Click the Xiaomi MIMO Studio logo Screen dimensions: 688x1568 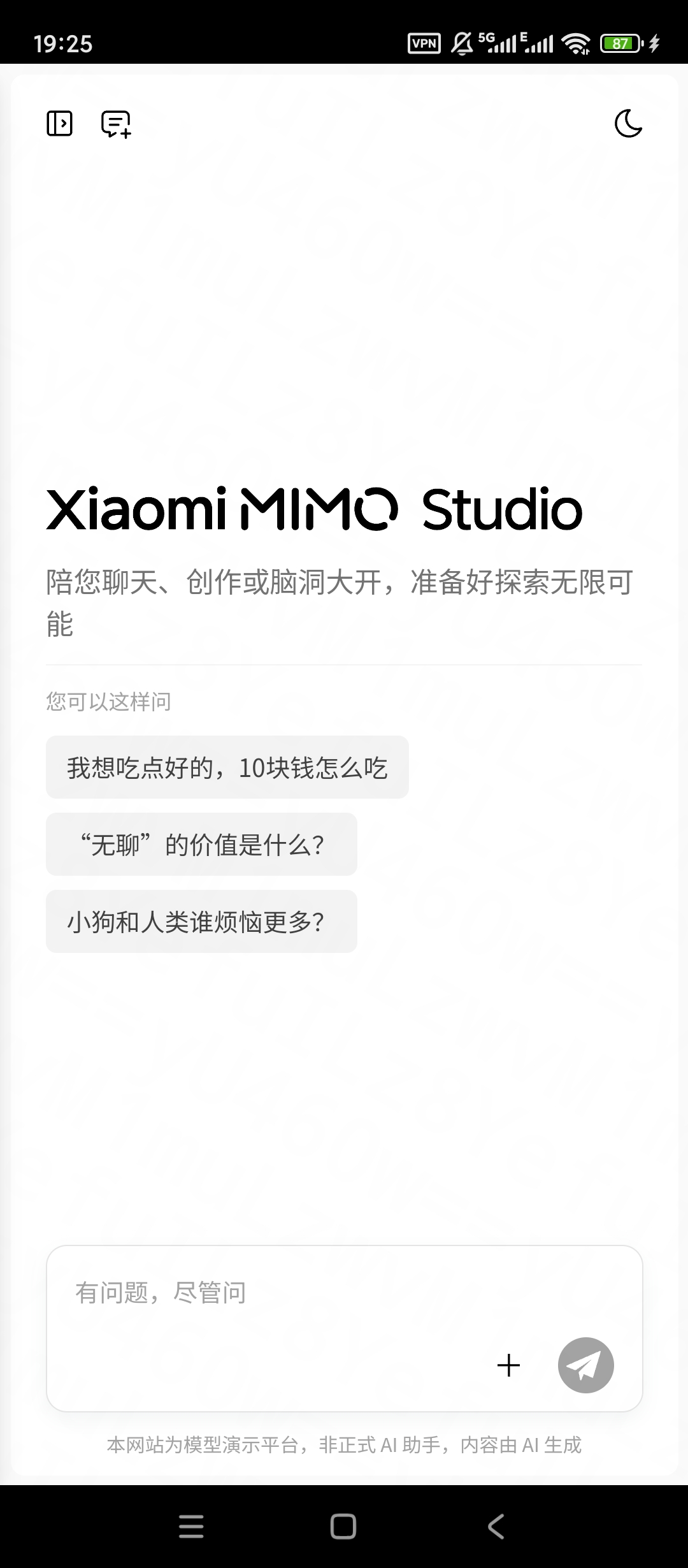click(314, 510)
